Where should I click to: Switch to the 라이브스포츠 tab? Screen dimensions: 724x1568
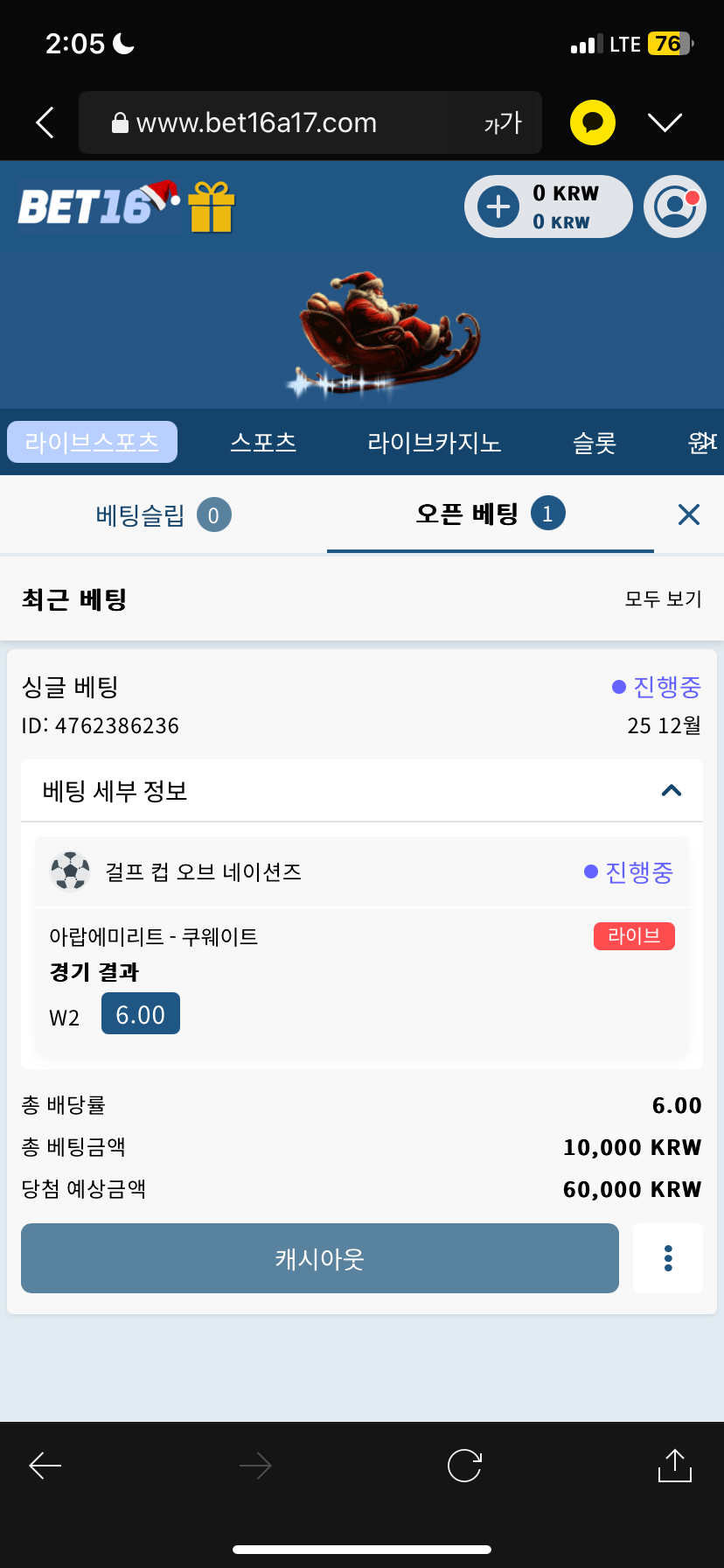[x=93, y=442]
